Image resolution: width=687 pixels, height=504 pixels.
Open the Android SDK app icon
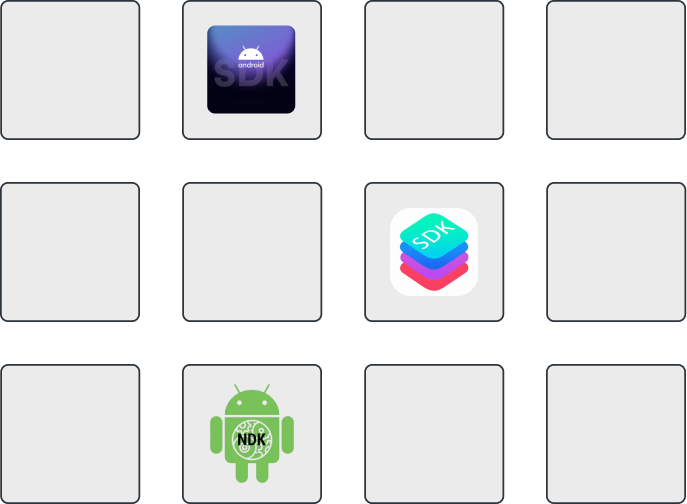pos(251,69)
